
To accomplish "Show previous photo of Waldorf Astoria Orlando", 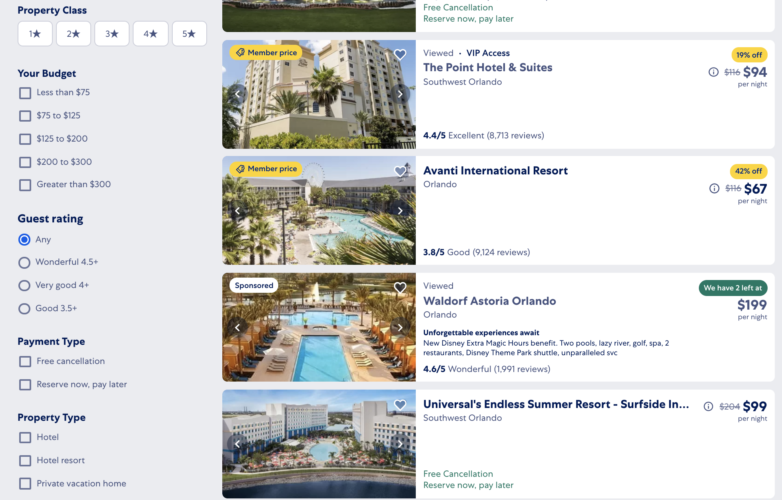I will (238, 327).
